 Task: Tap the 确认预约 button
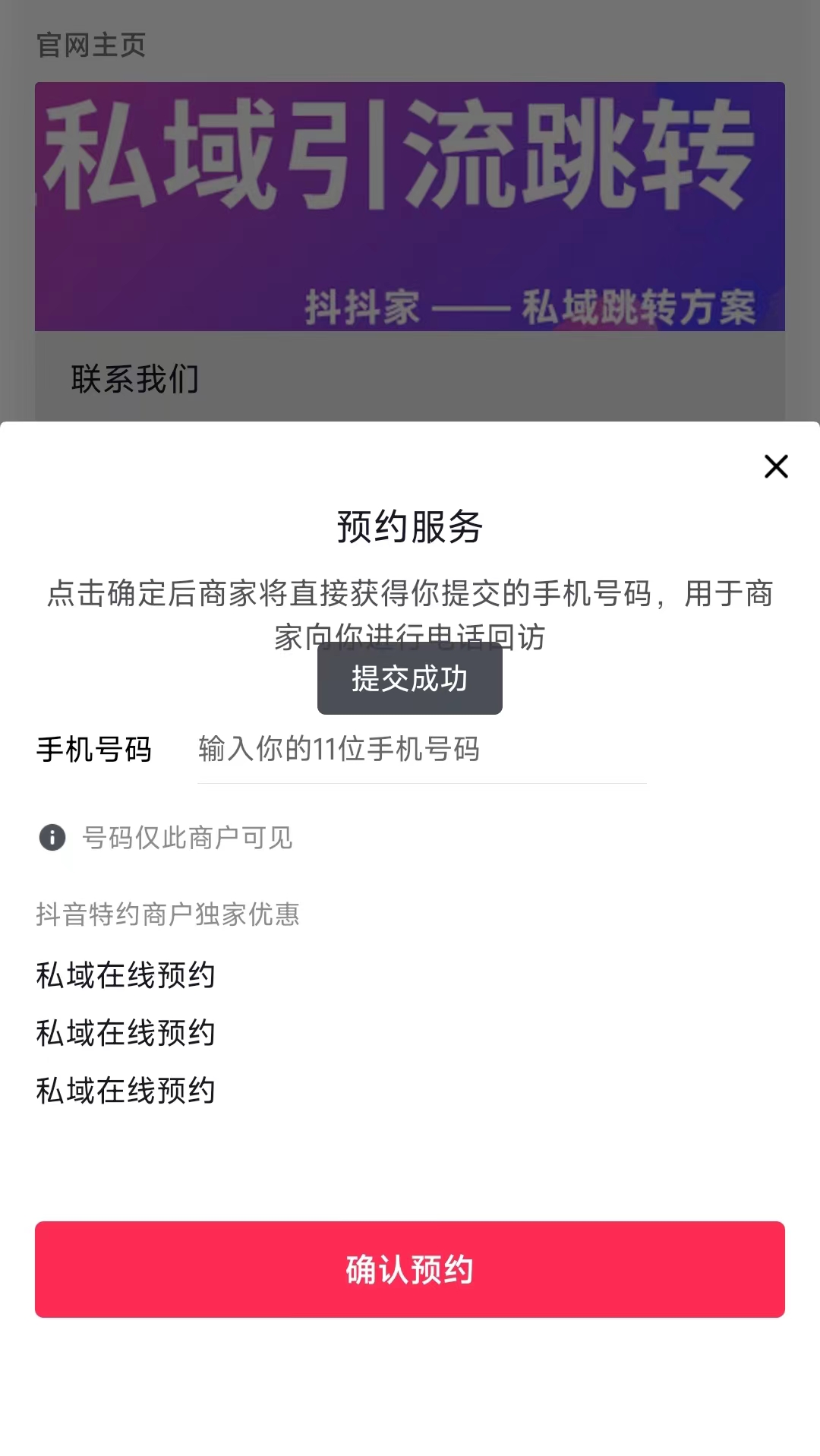click(x=410, y=1269)
